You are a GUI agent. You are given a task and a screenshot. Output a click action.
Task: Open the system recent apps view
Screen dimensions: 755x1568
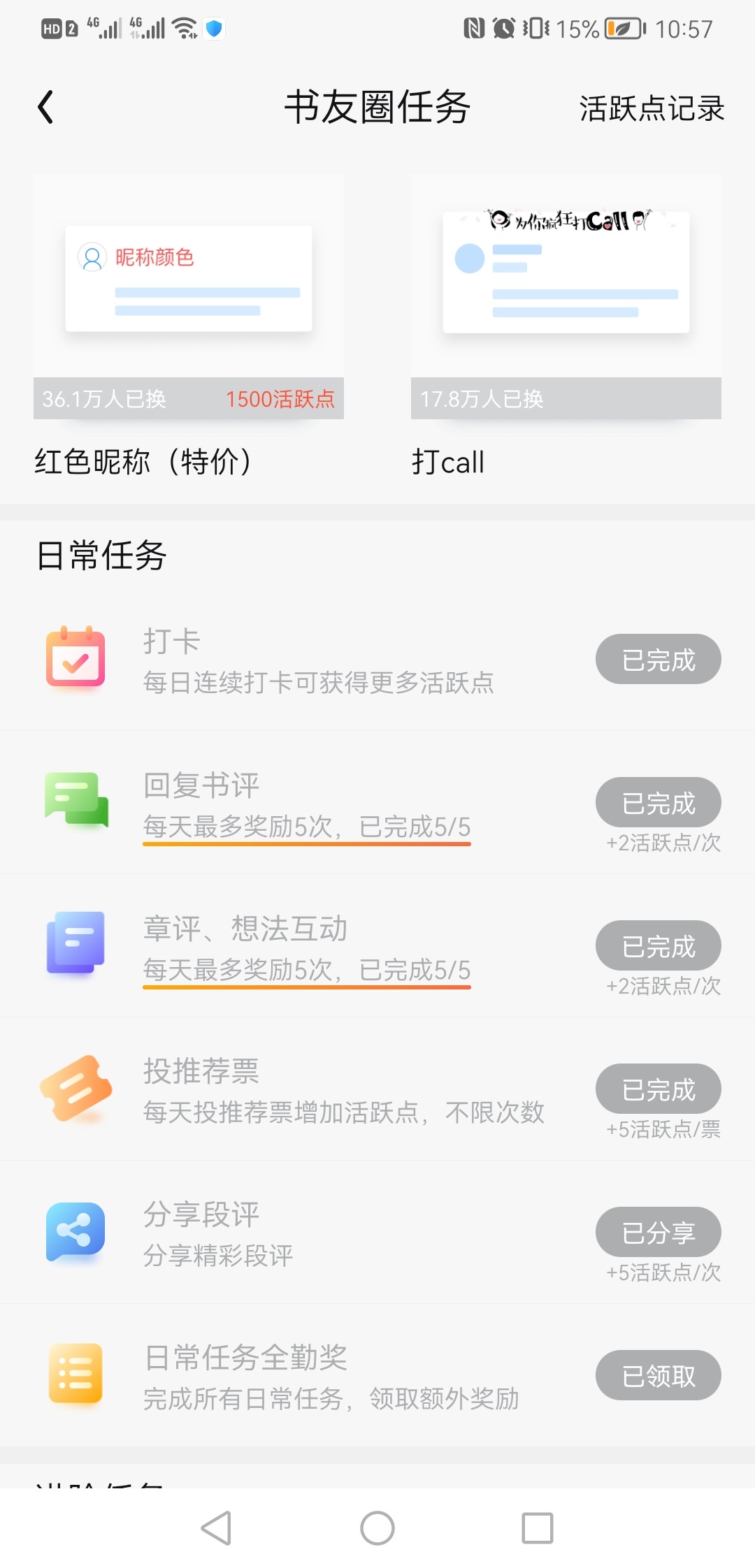538,1528
